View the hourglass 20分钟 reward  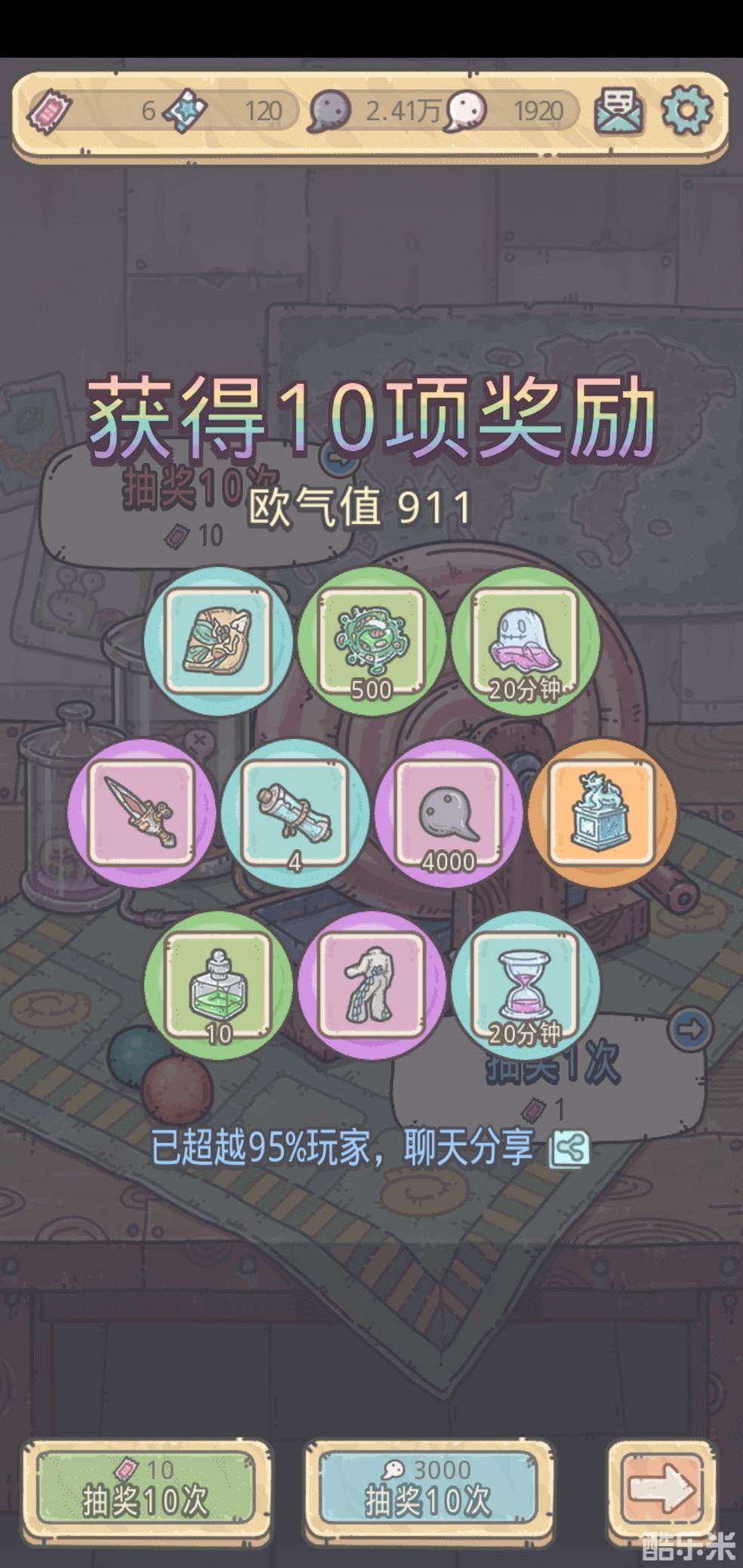pos(525,985)
